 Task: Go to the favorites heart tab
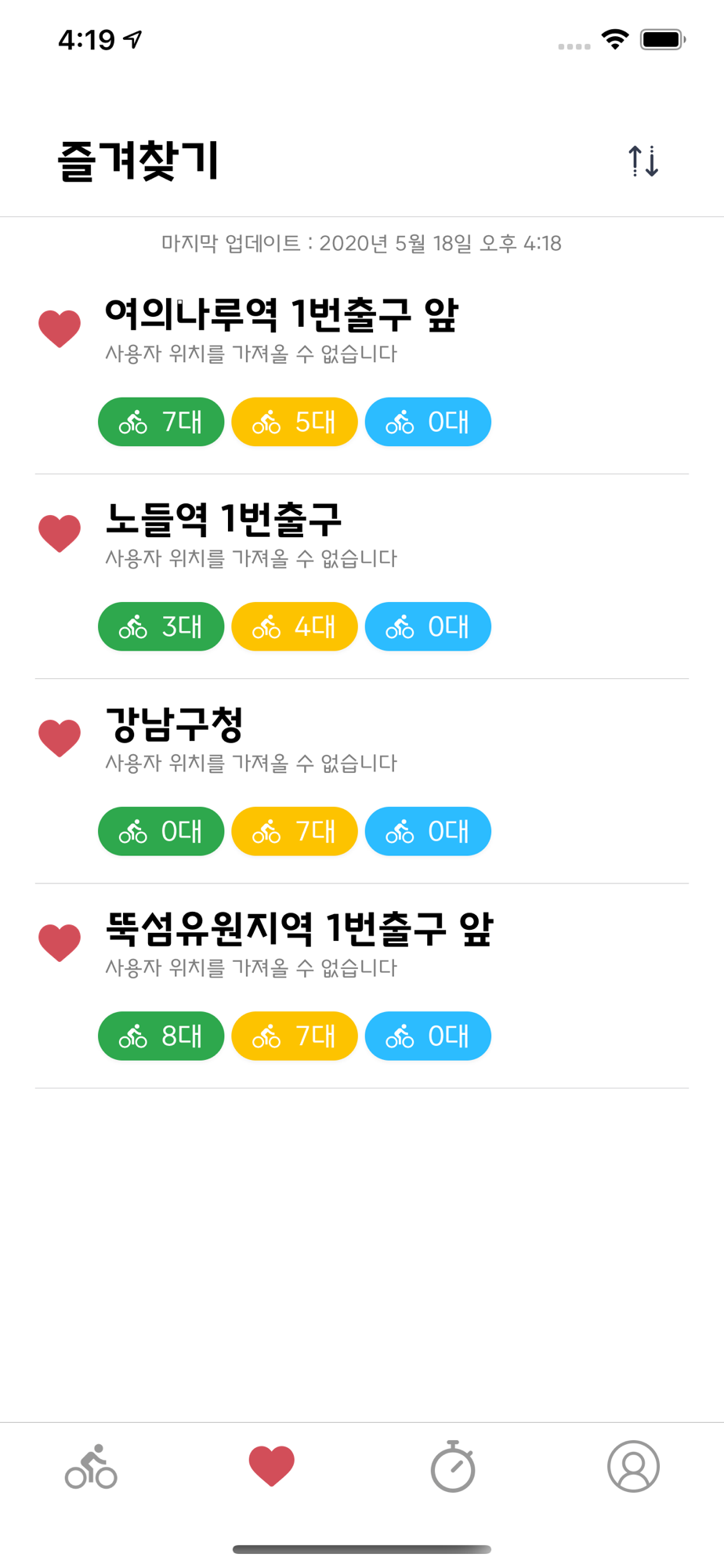271,1466
